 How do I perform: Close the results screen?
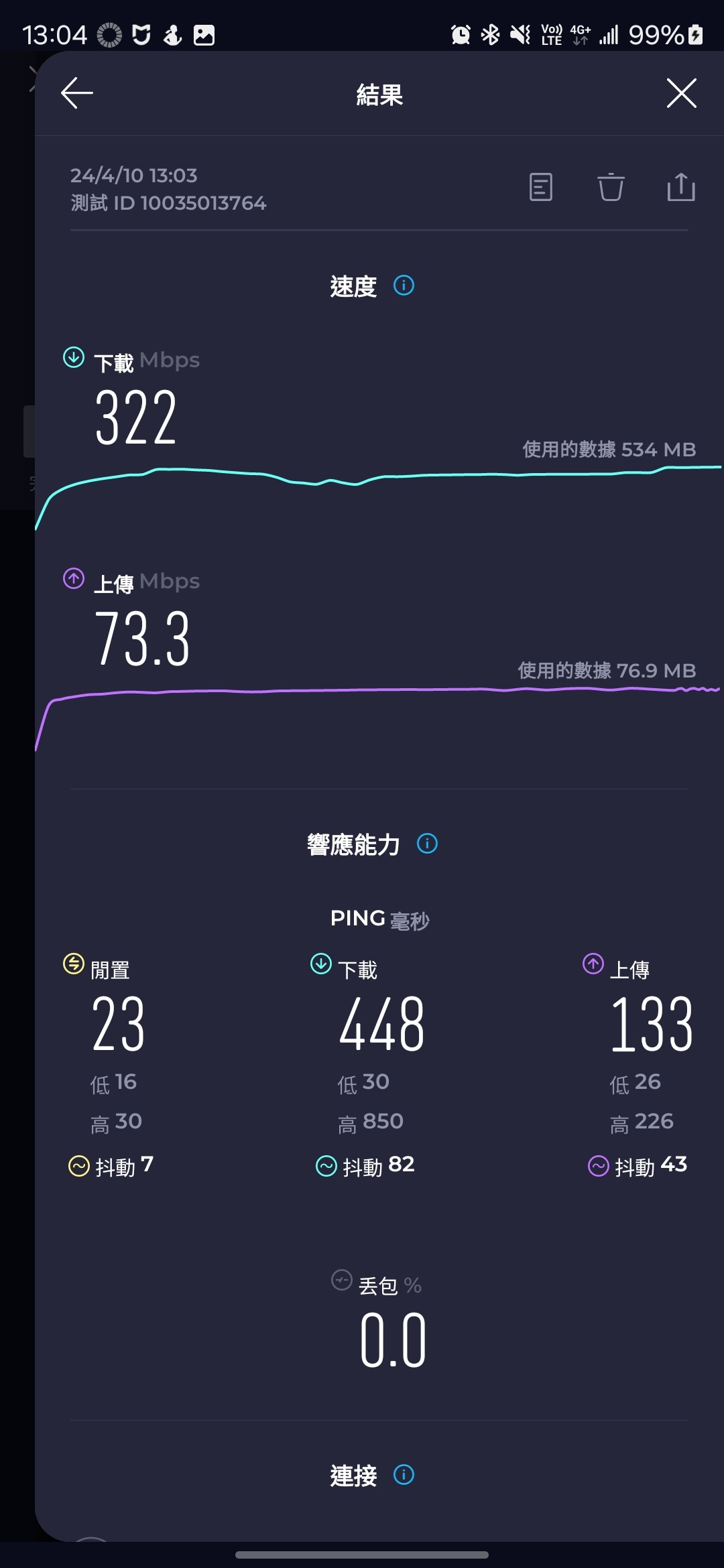coord(681,93)
